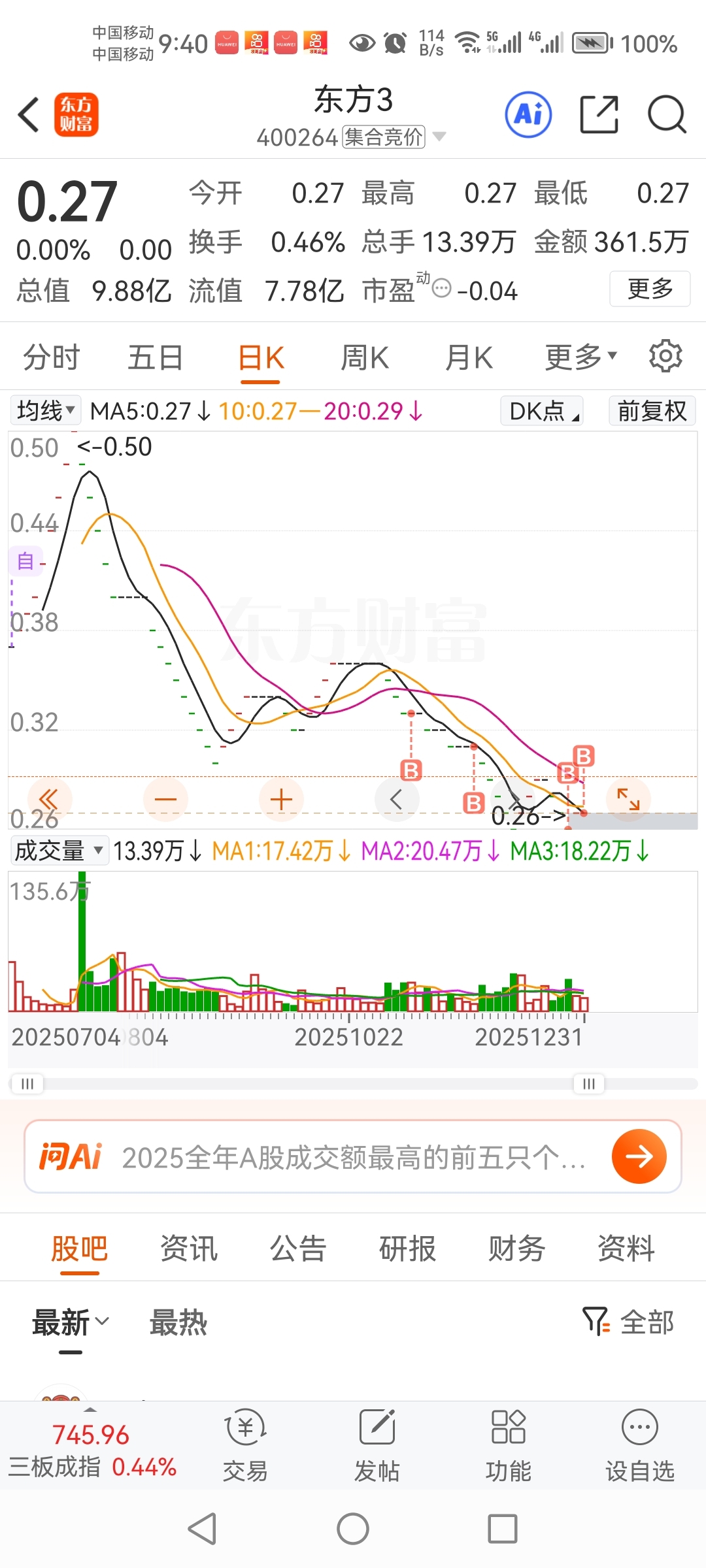
Task: Expand the chart to fullscreen
Action: [628, 799]
